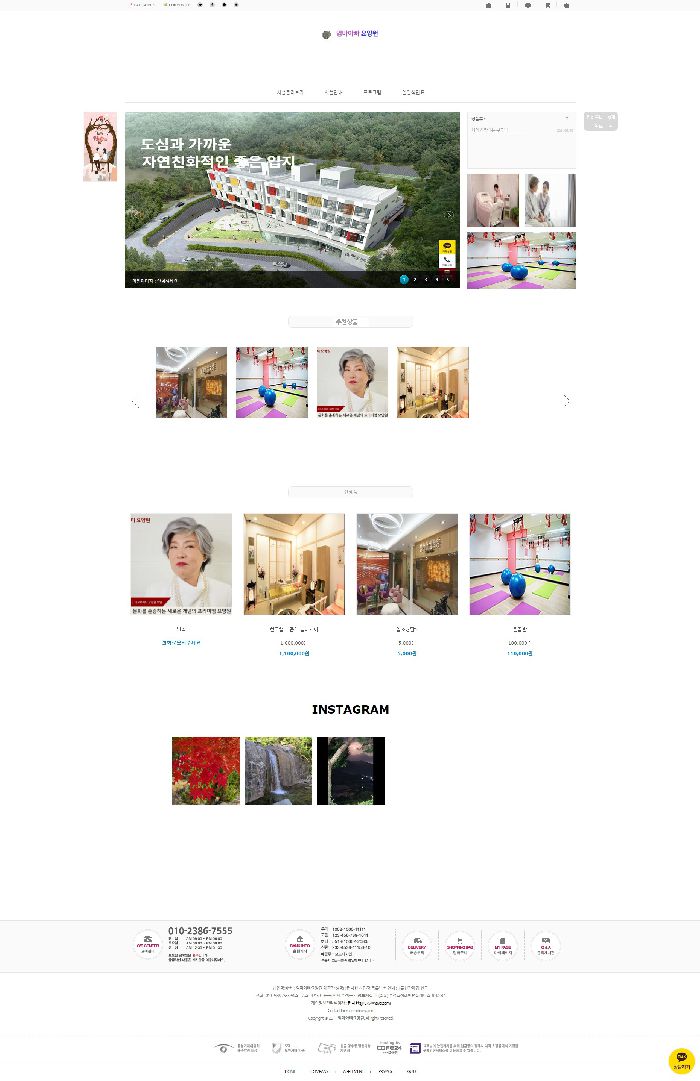
Task: Tap the site logo to go home
Action: click(350, 34)
